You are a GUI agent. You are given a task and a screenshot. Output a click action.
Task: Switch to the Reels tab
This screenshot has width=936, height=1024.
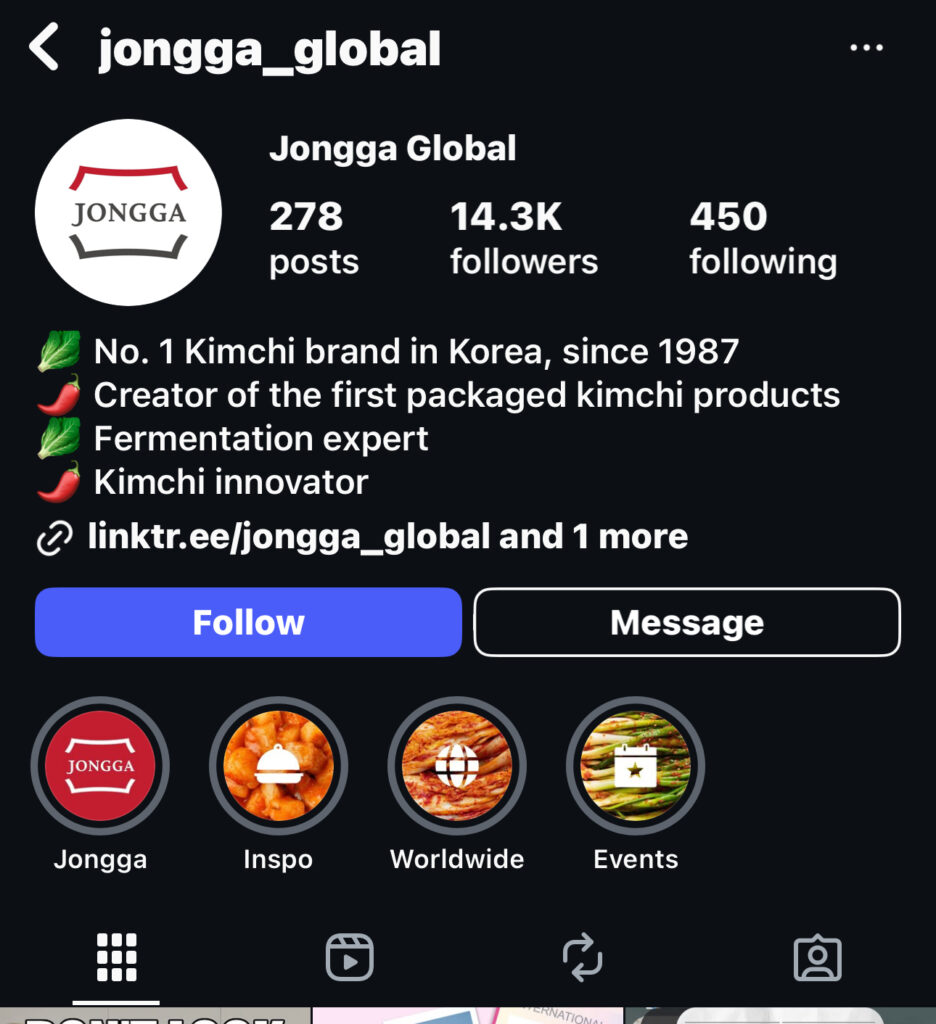tap(350, 957)
